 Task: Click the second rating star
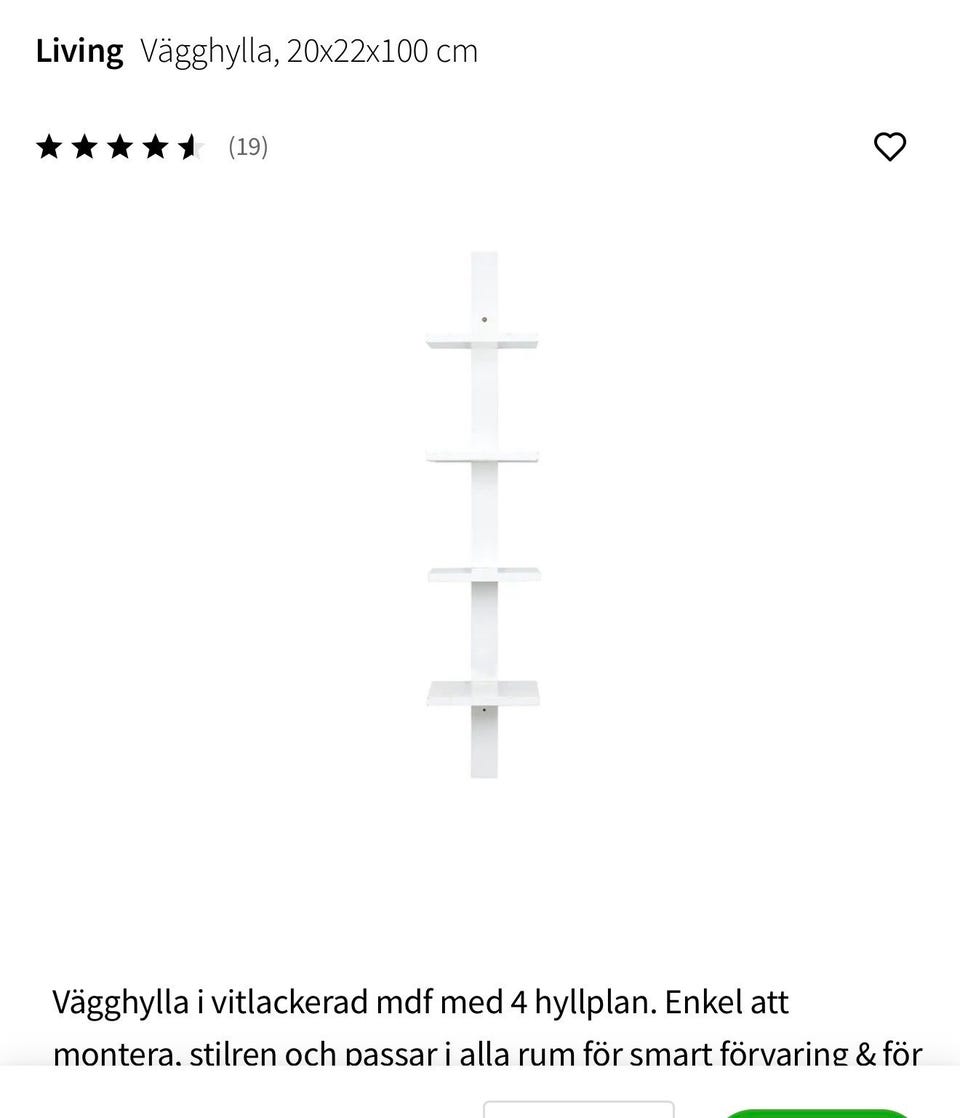[x=87, y=147]
